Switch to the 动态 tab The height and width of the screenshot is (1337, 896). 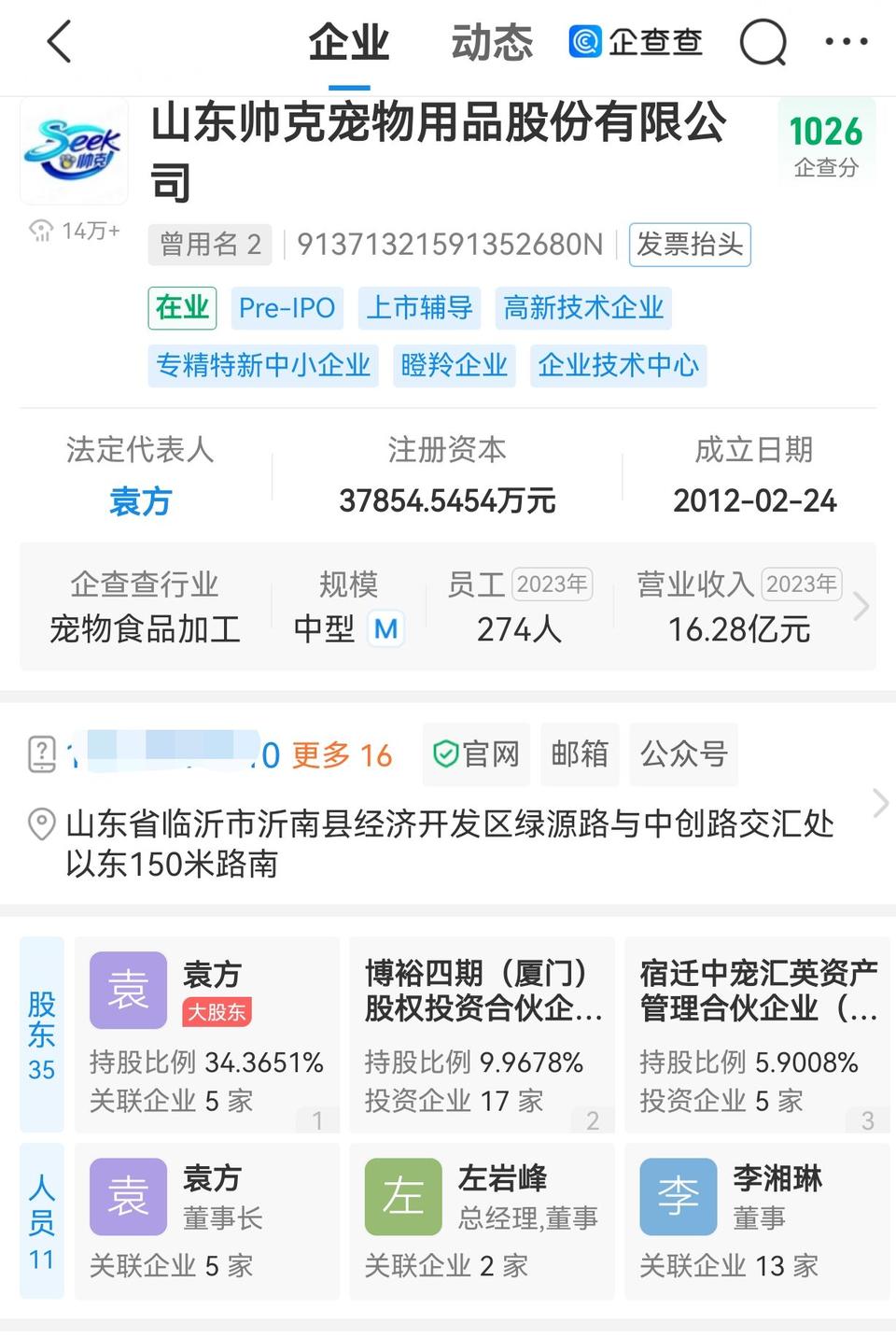[x=491, y=43]
